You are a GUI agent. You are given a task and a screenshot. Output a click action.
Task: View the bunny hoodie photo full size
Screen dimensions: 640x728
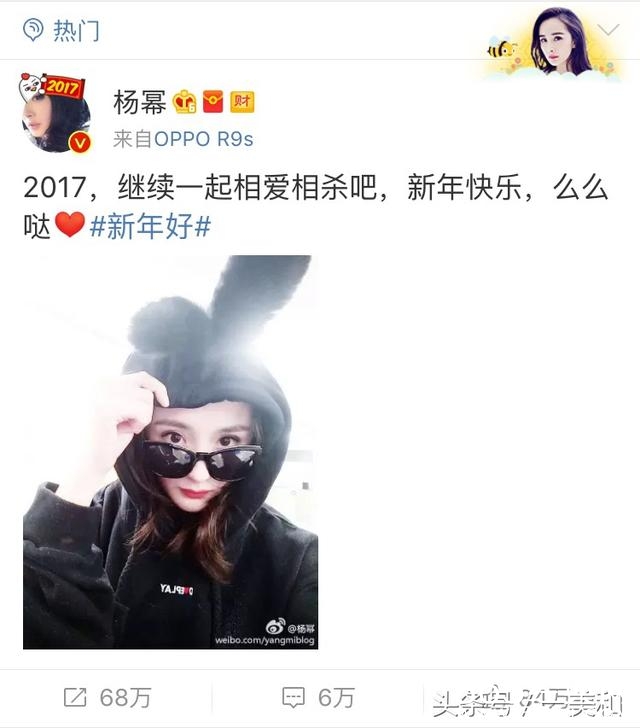(170, 452)
